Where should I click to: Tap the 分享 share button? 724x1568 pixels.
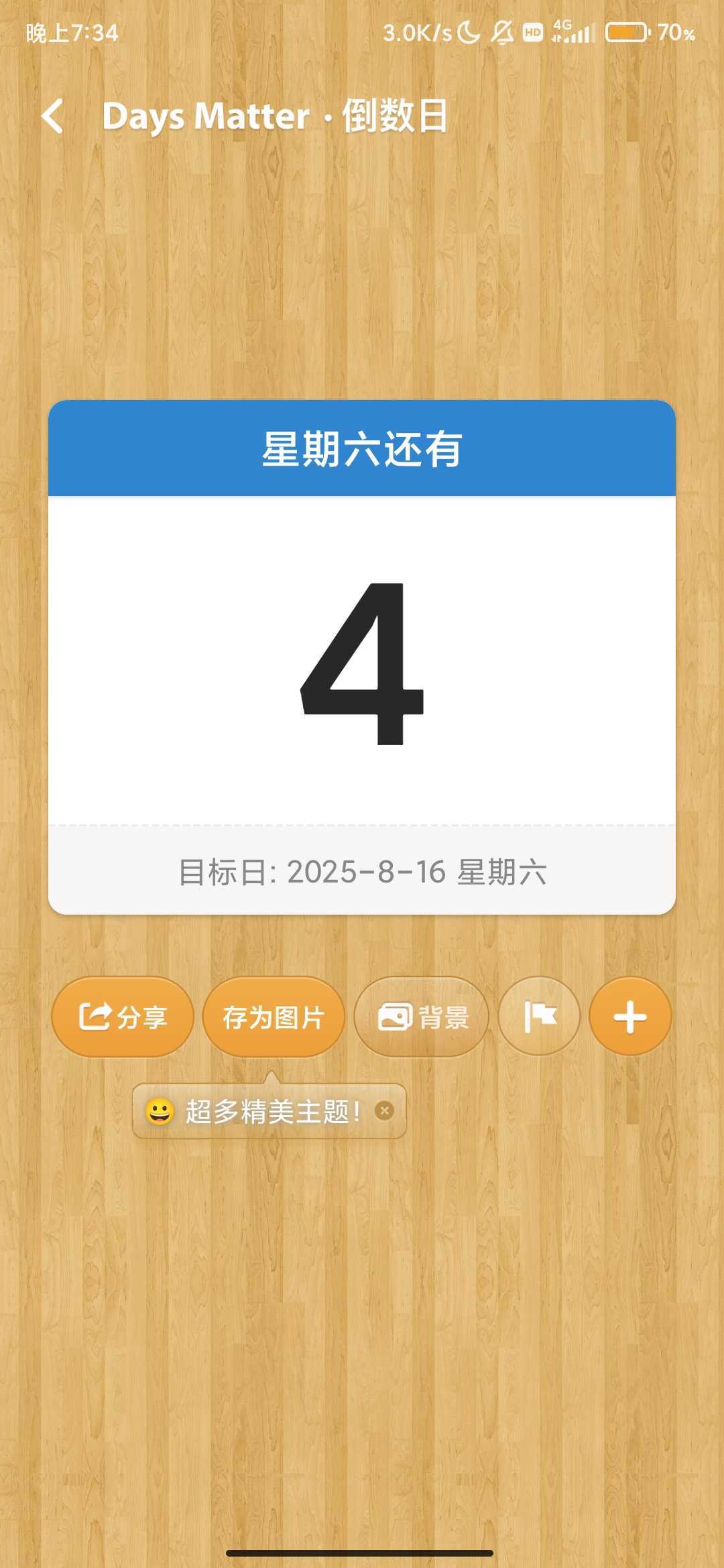(123, 1017)
